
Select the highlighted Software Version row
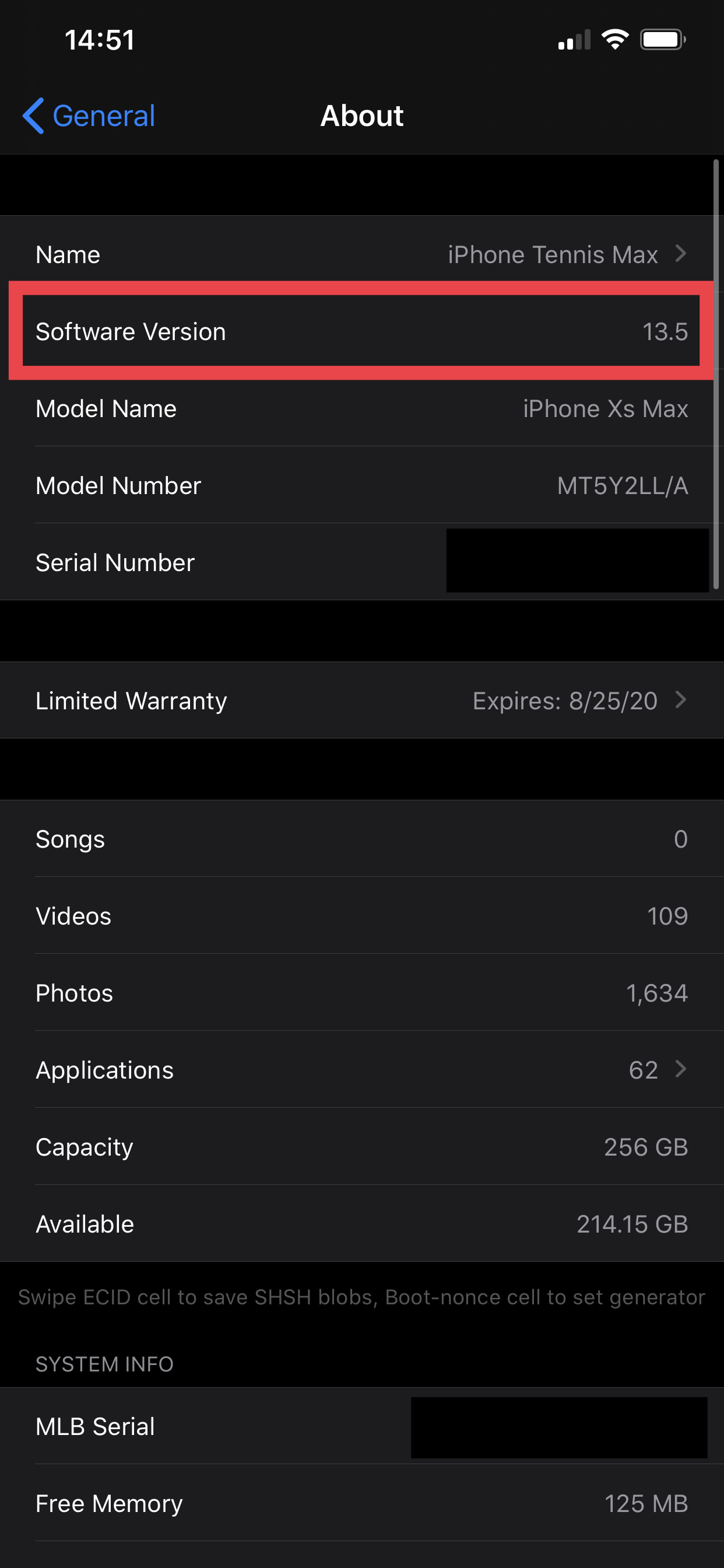(x=362, y=331)
